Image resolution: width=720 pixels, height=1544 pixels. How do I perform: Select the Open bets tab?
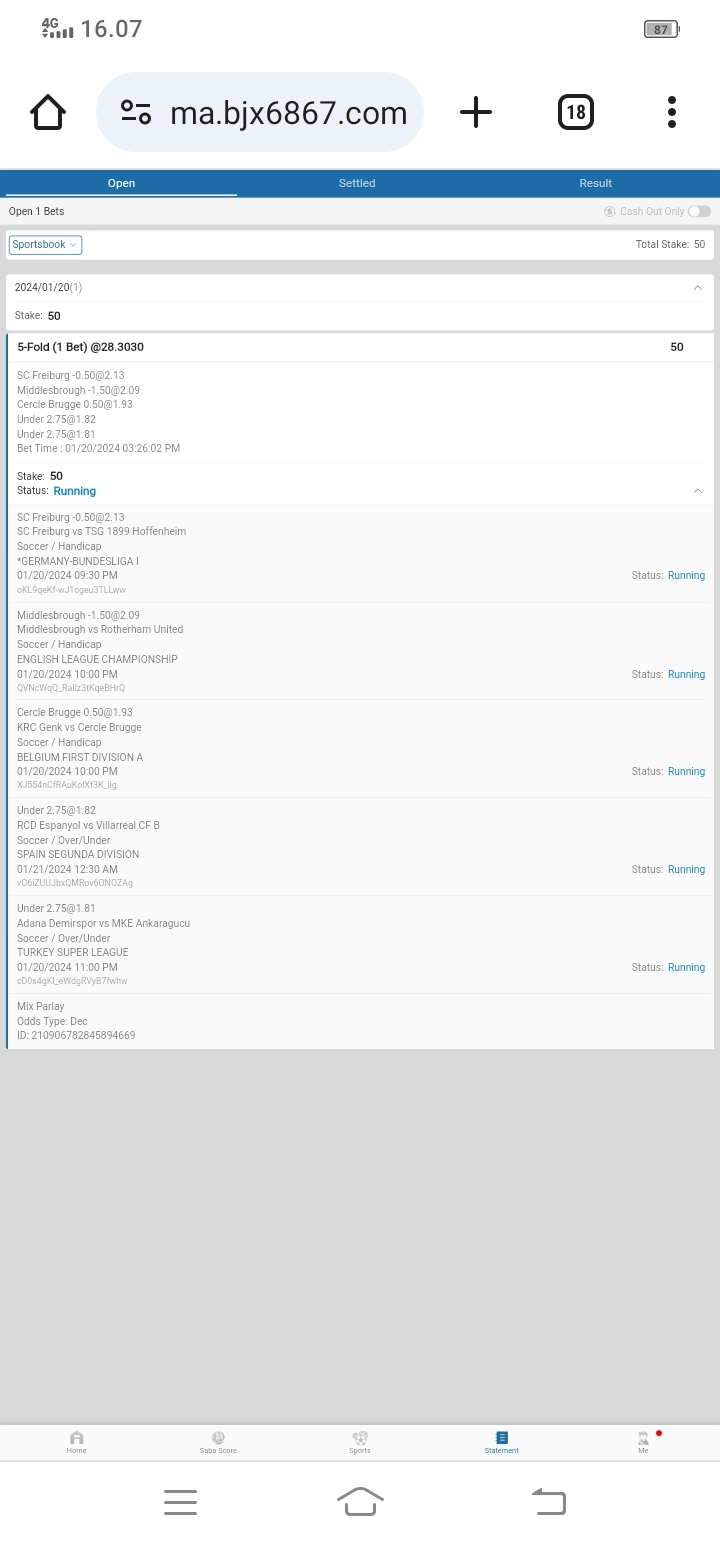point(121,183)
